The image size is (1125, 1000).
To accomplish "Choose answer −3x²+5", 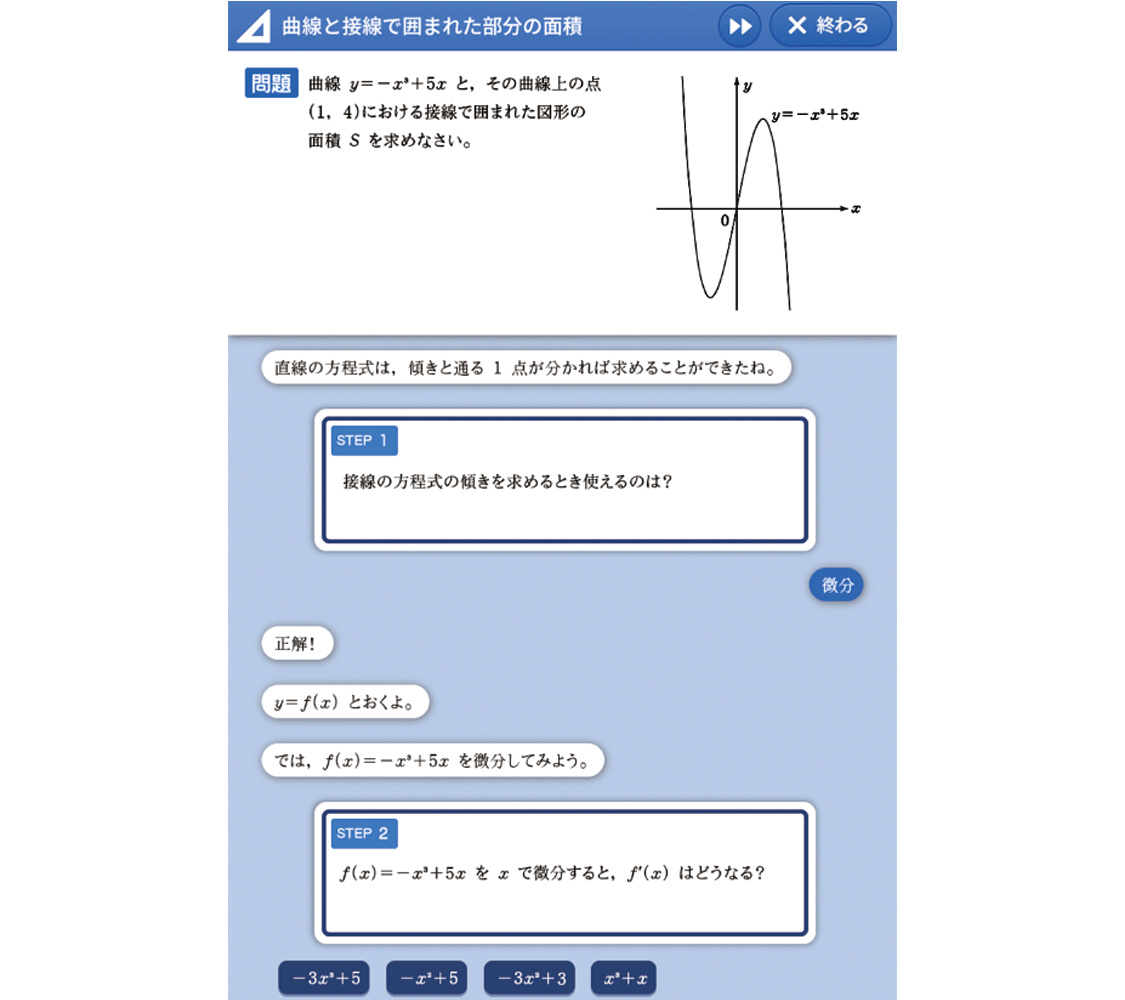I will pos(326,978).
